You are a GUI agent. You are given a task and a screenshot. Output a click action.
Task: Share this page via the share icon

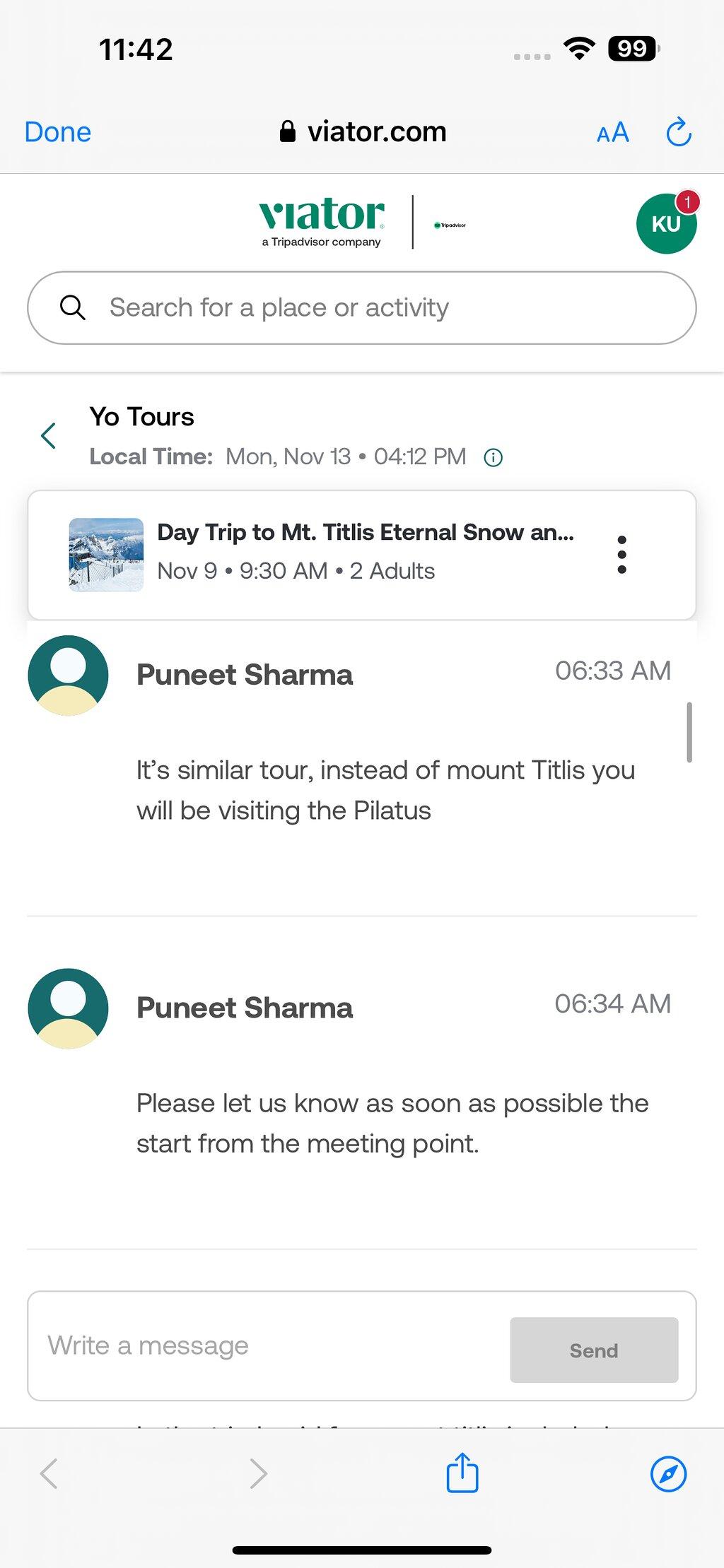pos(462,1473)
